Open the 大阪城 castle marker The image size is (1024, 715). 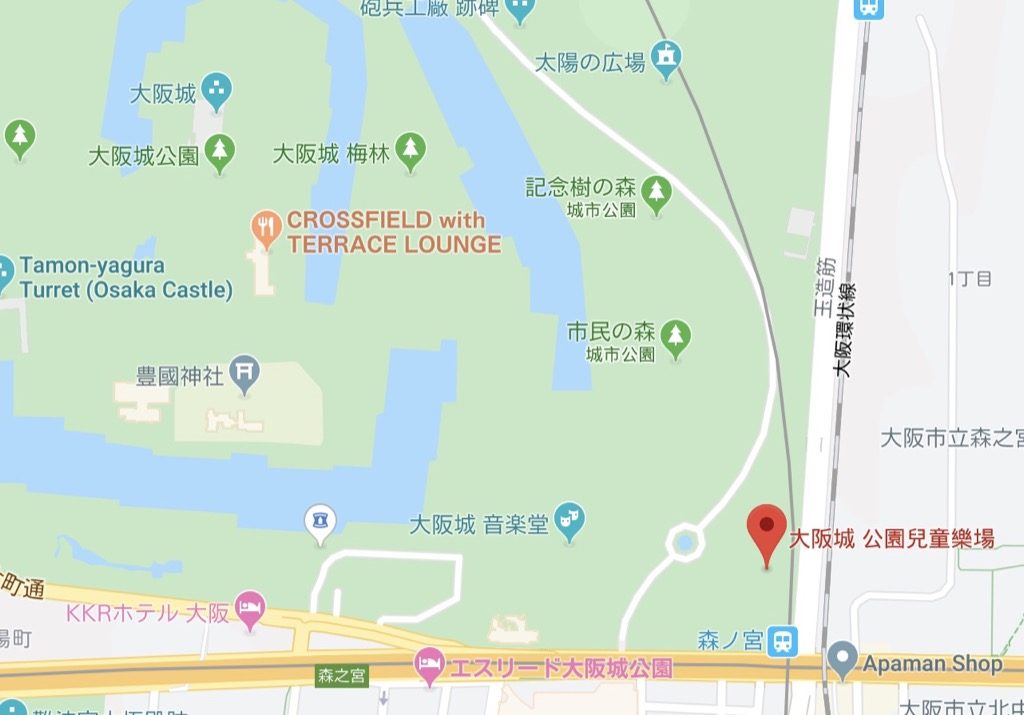(x=216, y=91)
